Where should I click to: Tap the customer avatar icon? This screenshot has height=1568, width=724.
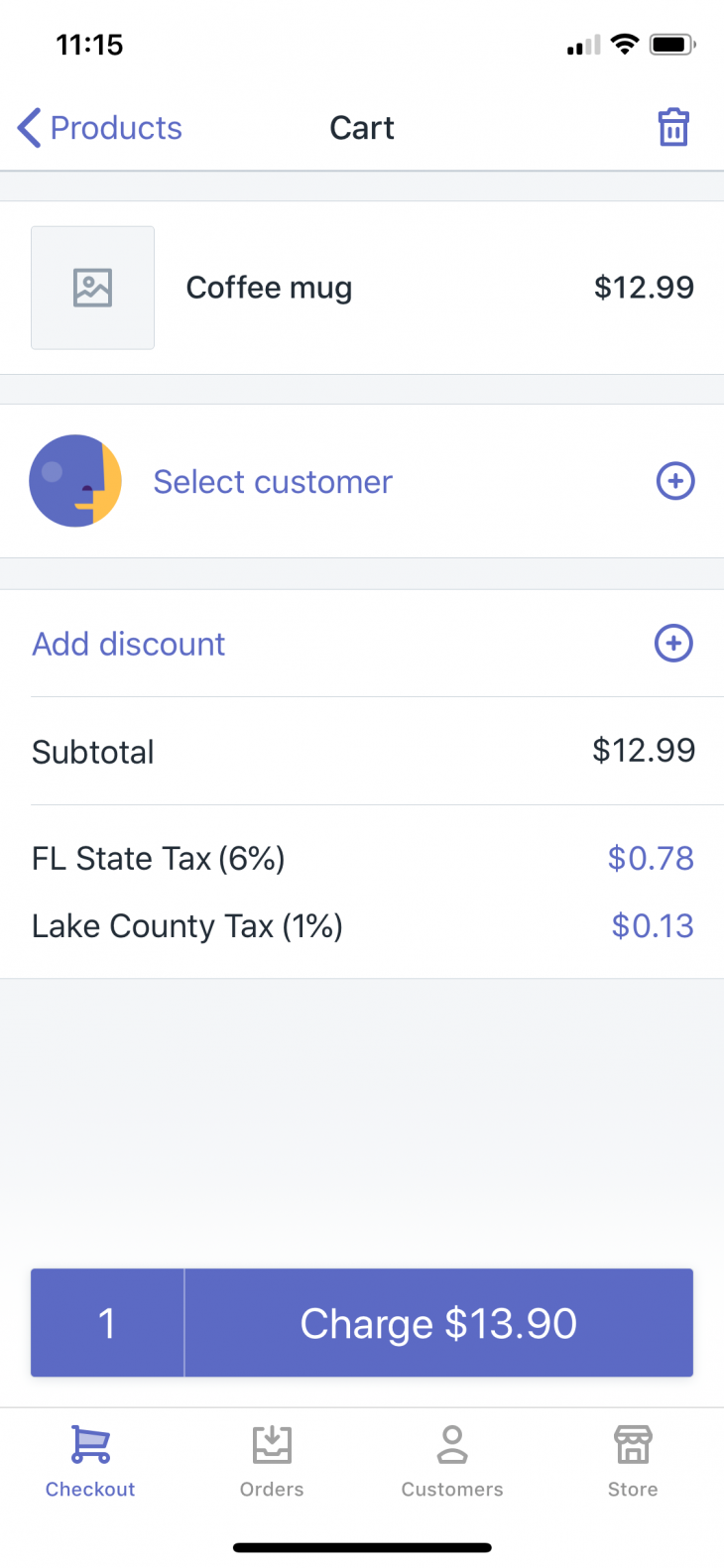(75, 481)
